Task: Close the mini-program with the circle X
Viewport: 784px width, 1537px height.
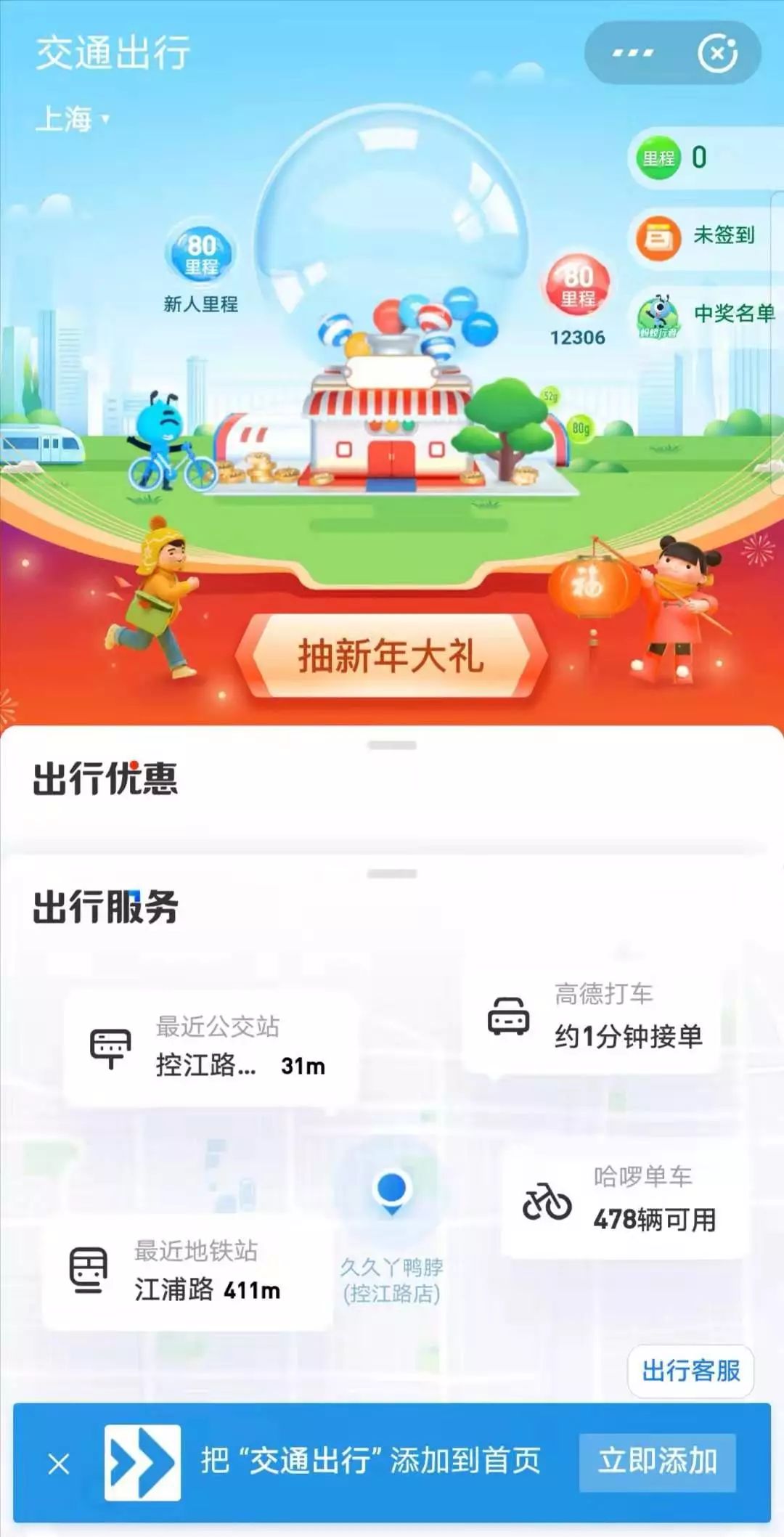Action: pyautogui.click(x=717, y=53)
